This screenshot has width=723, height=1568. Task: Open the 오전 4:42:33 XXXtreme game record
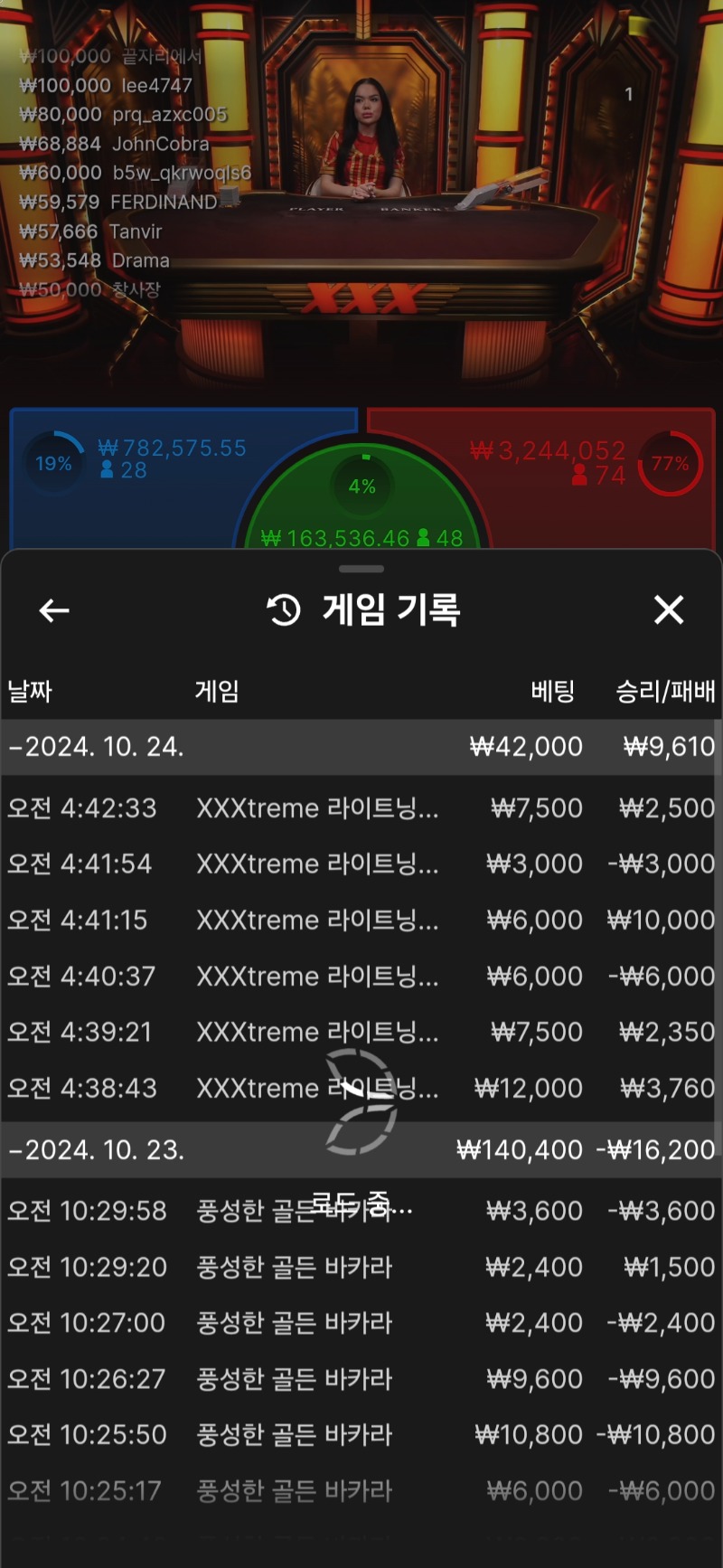click(x=360, y=808)
